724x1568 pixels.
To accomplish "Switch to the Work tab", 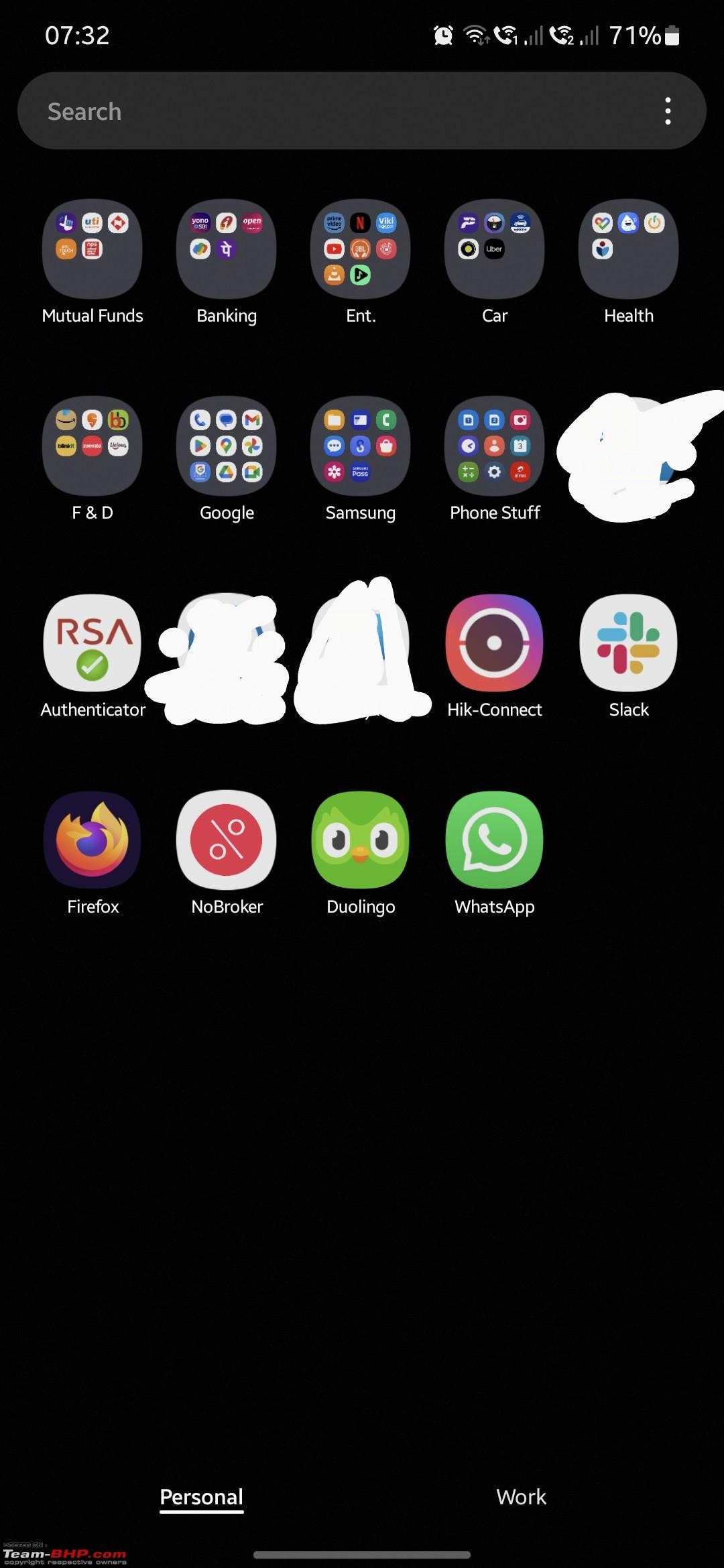I will pyautogui.click(x=521, y=1497).
